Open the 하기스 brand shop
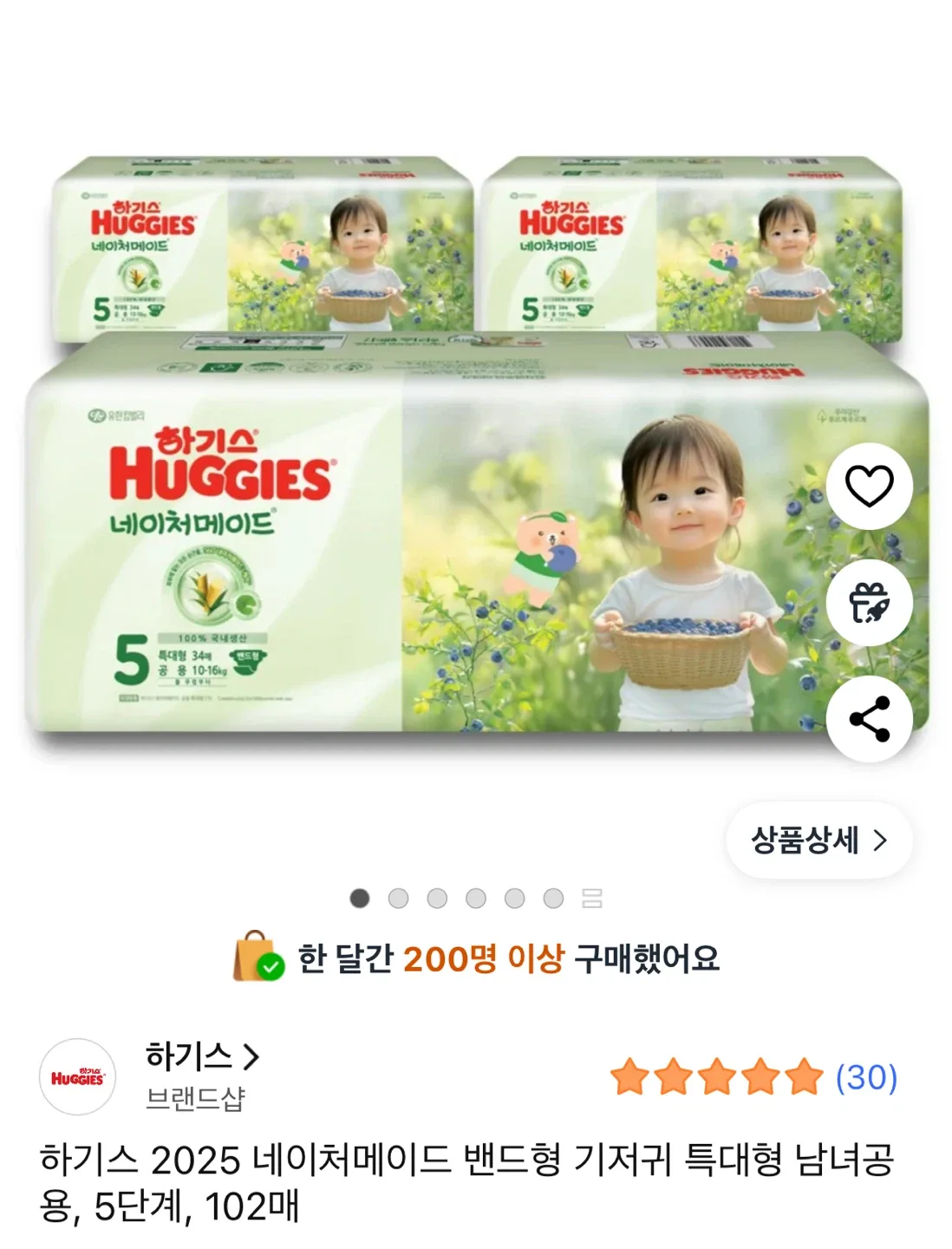 pyautogui.click(x=202, y=1056)
